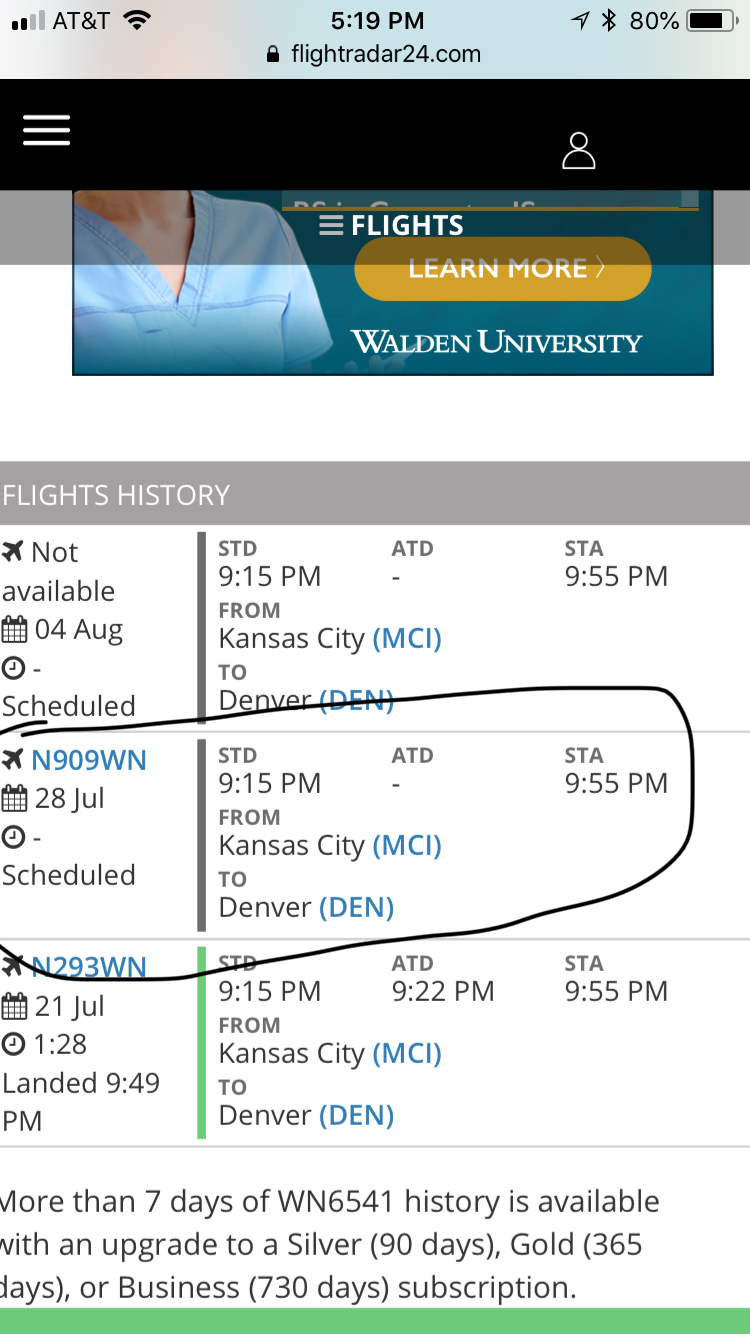
Task: Open the DEN airport link for 28 Jul flight
Action: point(356,907)
